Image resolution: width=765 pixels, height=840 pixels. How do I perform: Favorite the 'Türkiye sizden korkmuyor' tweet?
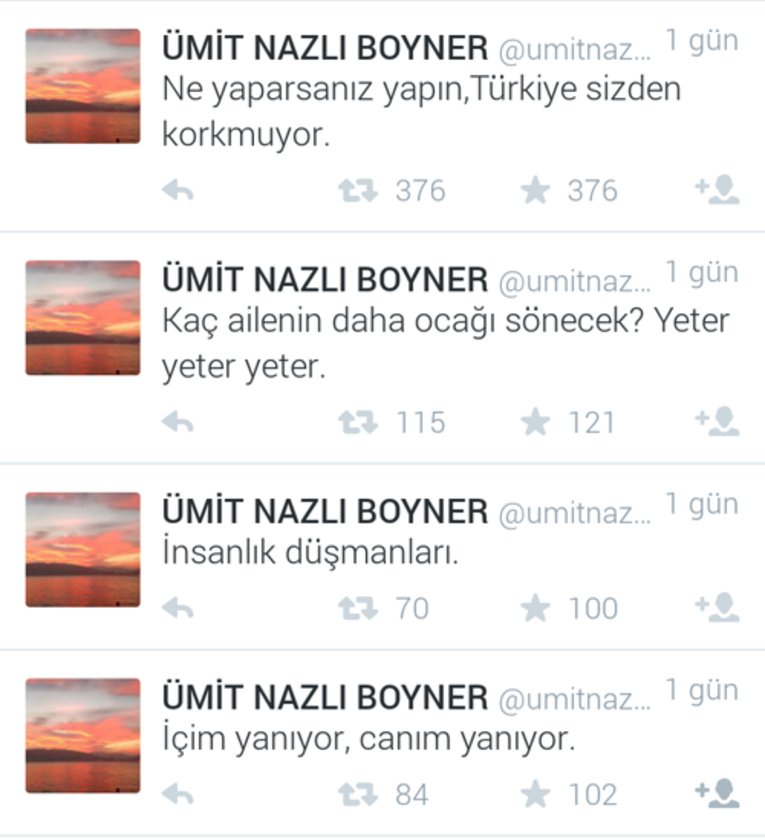pyautogui.click(x=537, y=191)
